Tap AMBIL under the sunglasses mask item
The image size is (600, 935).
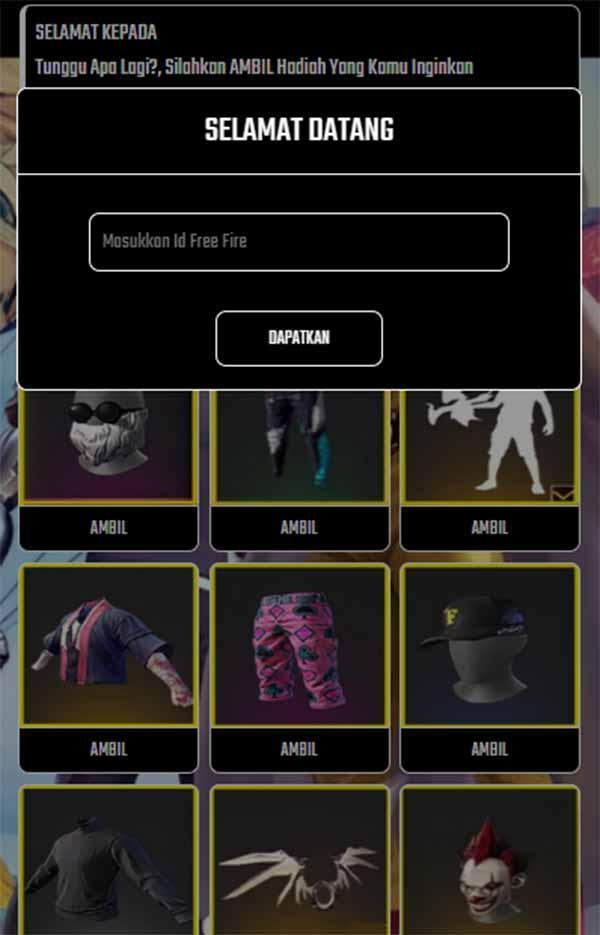click(109, 527)
